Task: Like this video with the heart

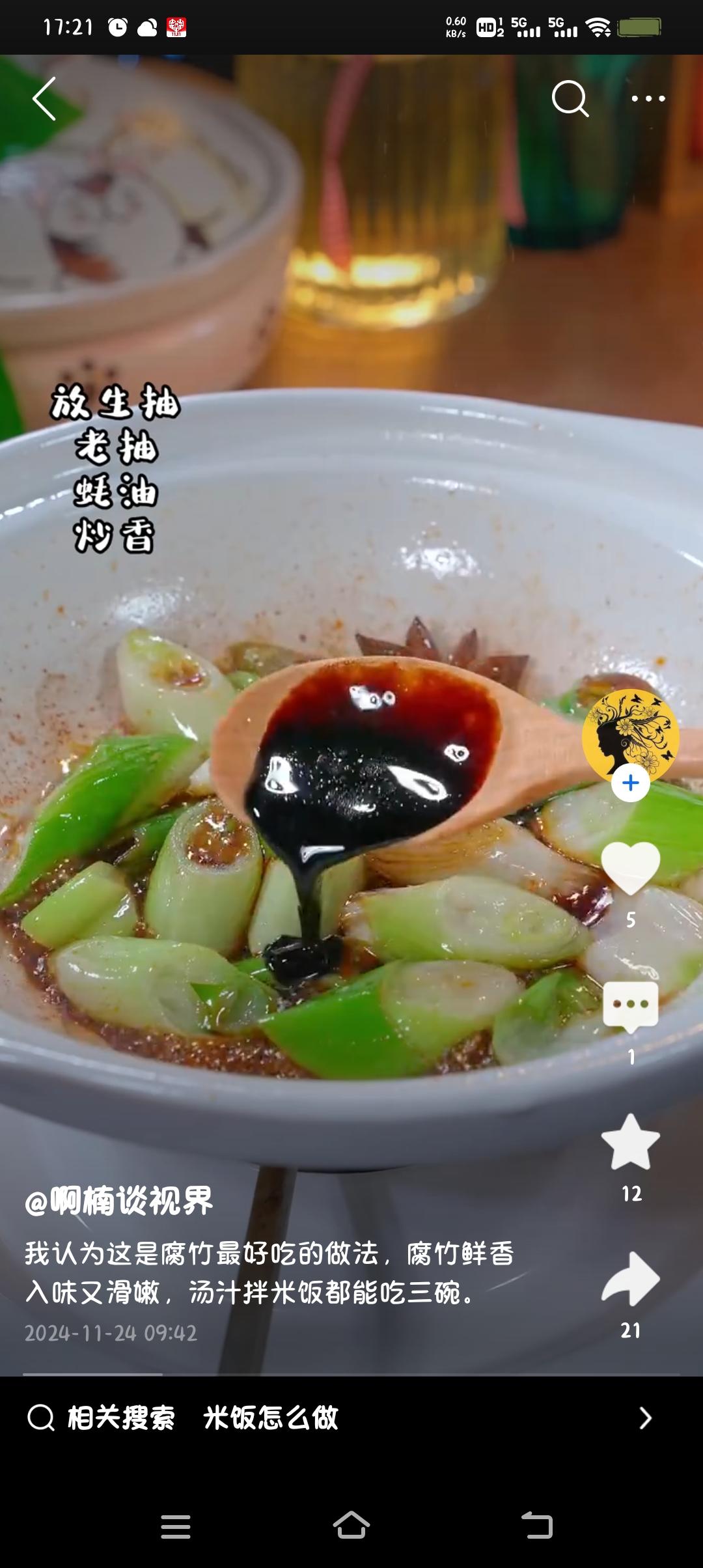Action: pyautogui.click(x=630, y=867)
